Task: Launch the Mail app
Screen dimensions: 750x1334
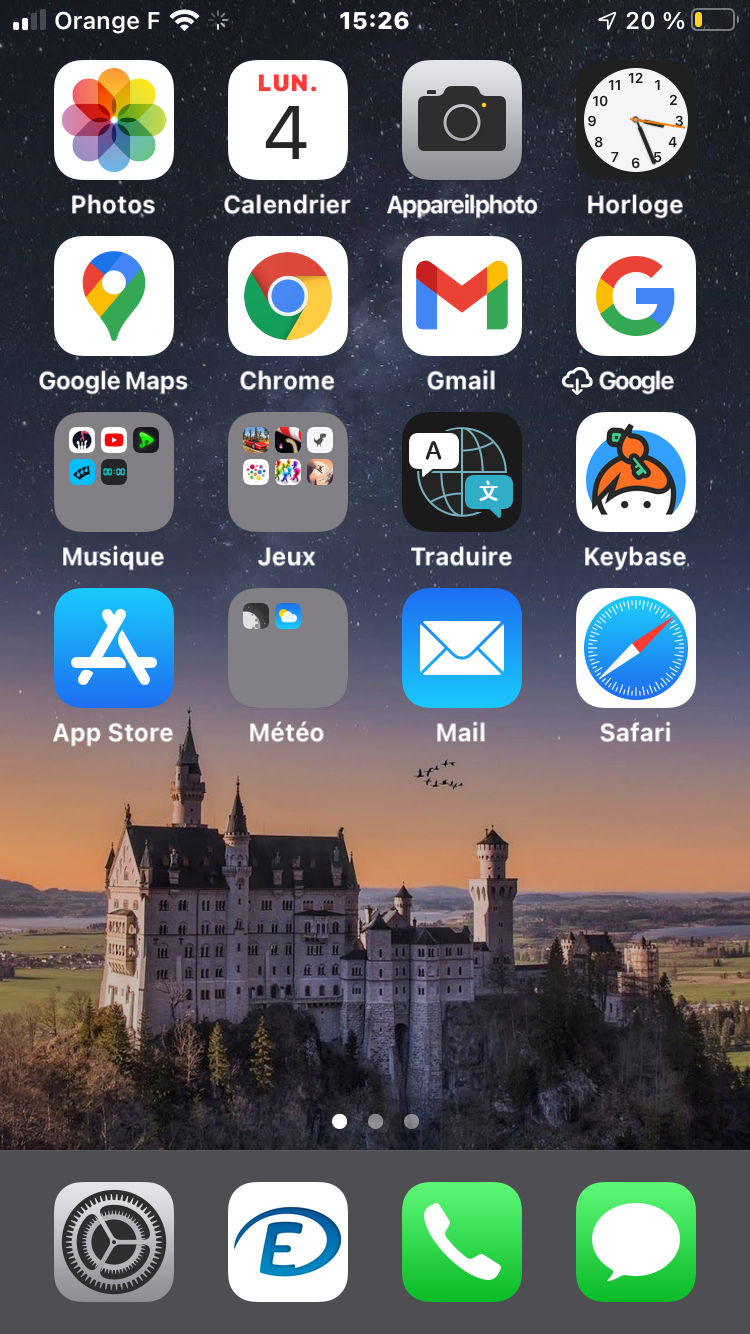Action: 462,648
